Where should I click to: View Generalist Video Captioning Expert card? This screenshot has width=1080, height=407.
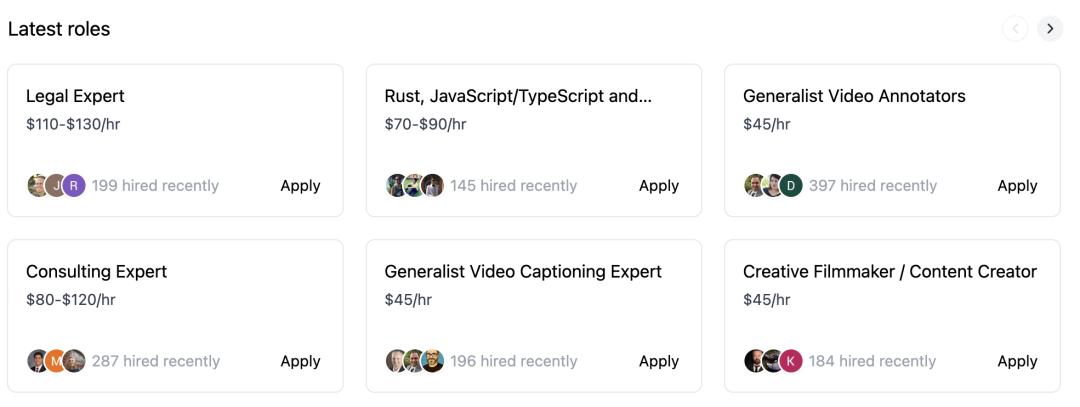(x=523, y=272)
